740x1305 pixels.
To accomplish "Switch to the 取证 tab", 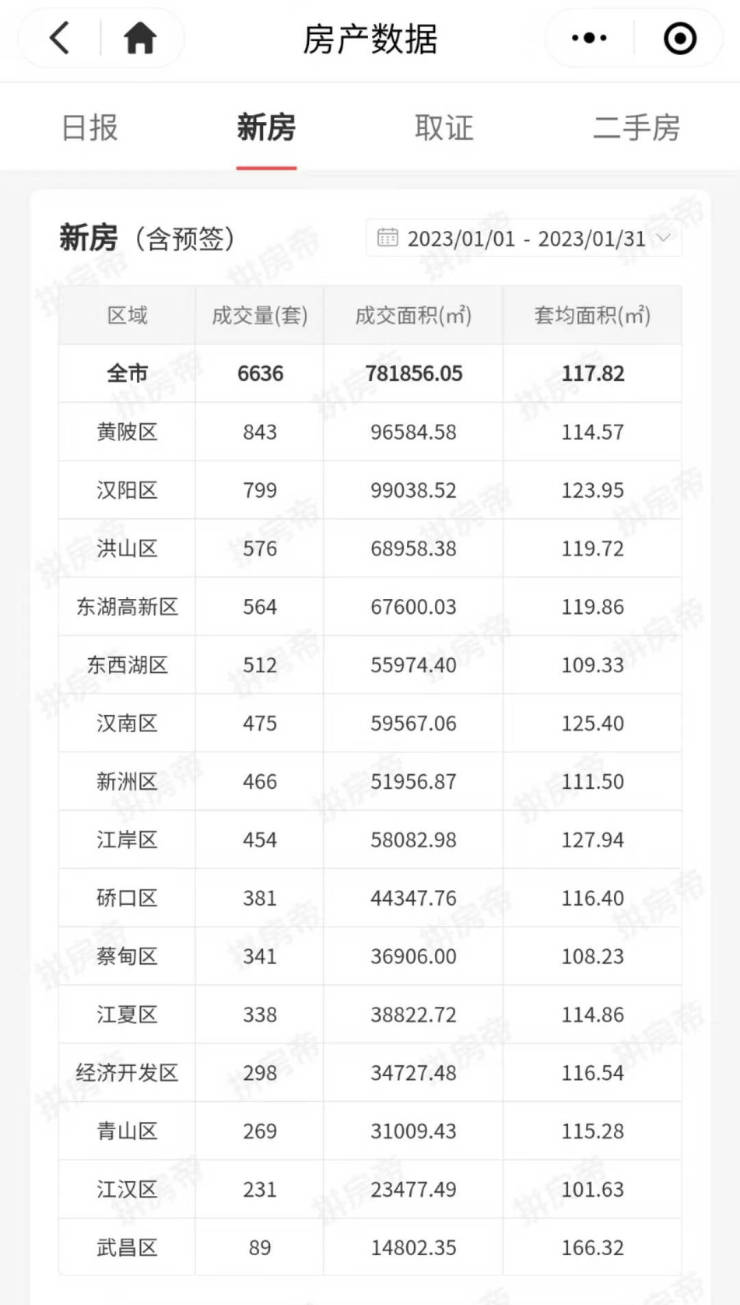I will [x=444, y=128].
